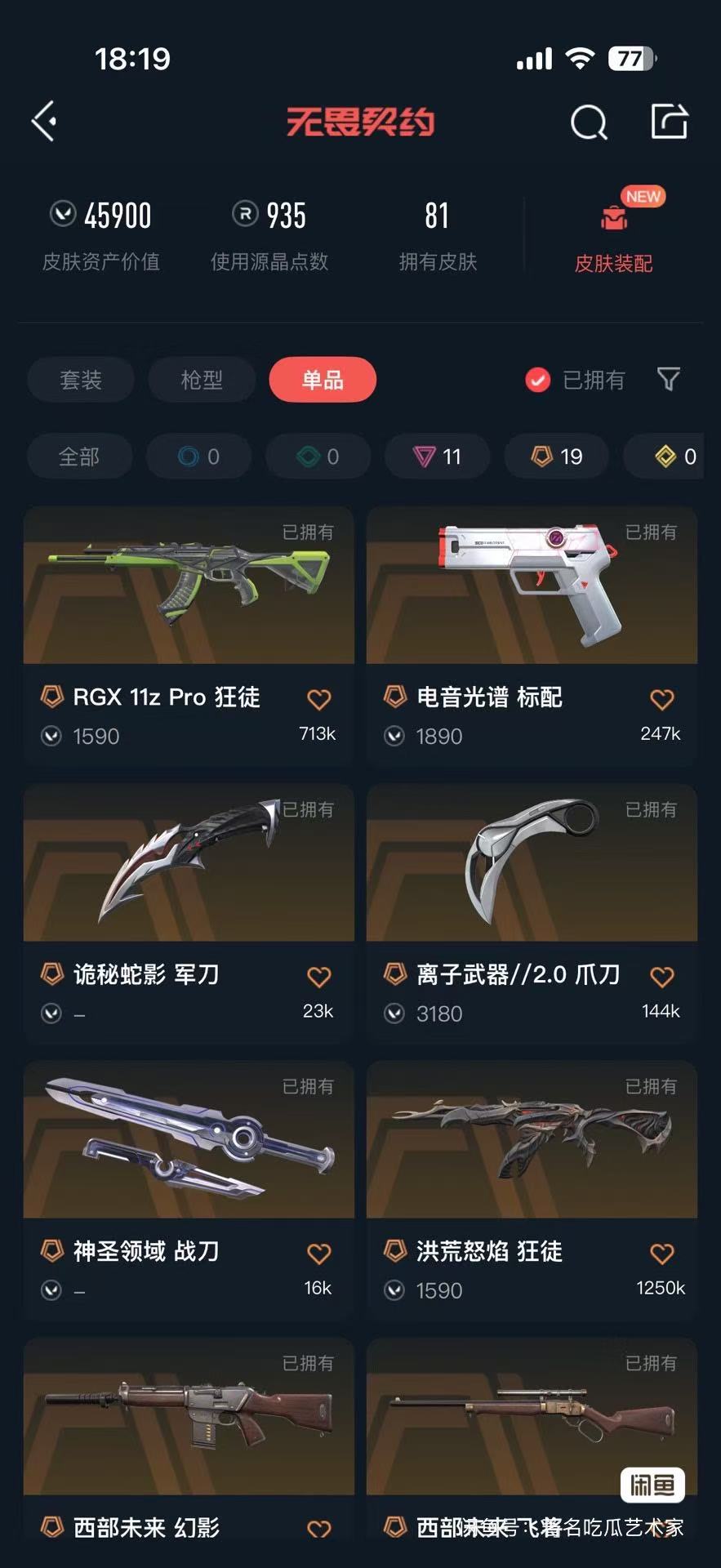
Task: Open 皮肤装配 skin loadout
Action: [x=614, y=231]
